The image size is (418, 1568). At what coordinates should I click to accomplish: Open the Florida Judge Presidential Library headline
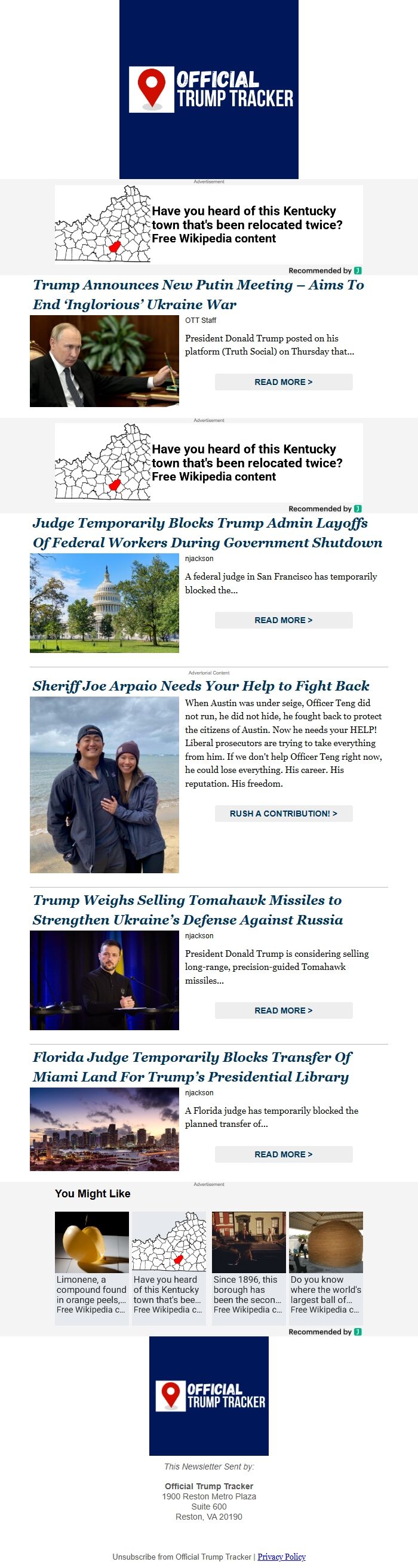191,1067
